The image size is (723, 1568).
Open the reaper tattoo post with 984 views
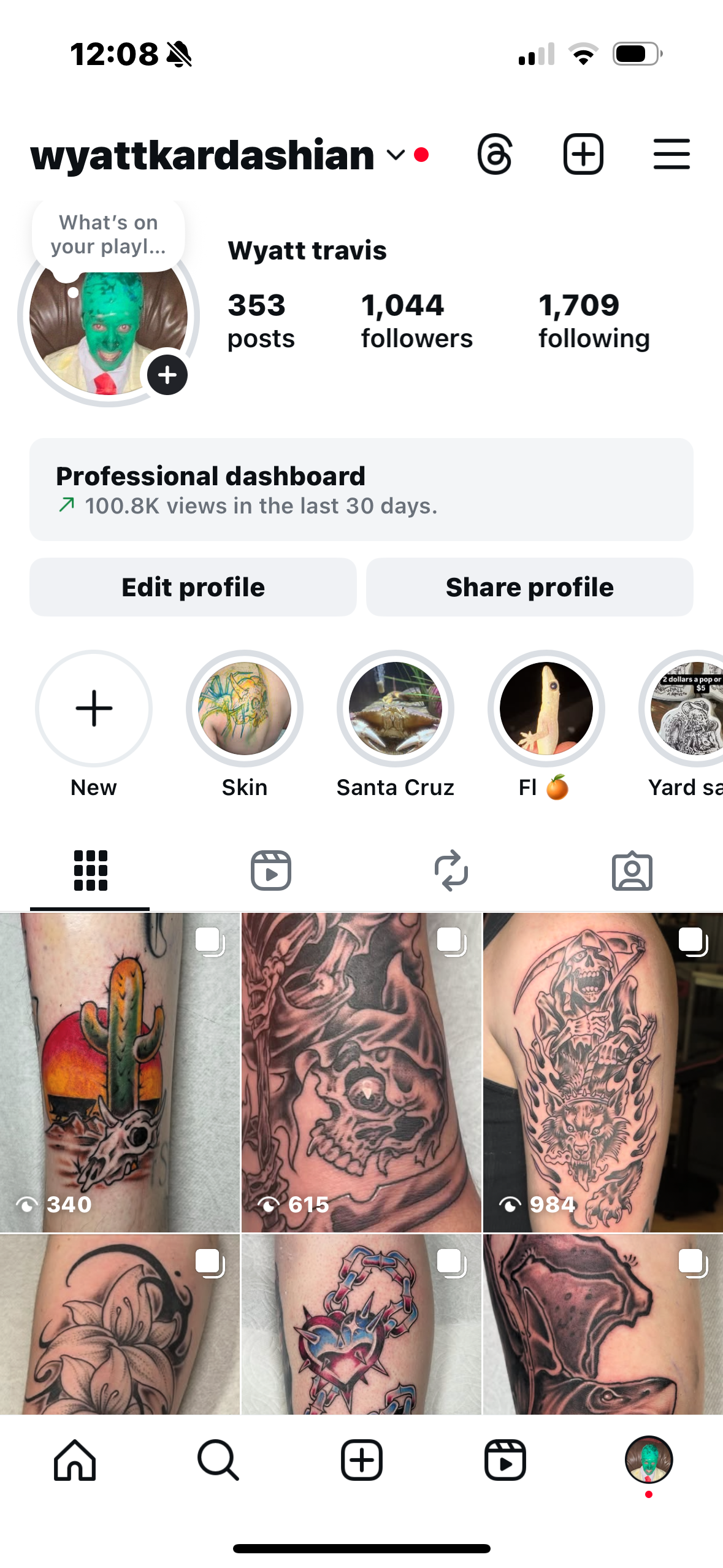click(603, 1072)
